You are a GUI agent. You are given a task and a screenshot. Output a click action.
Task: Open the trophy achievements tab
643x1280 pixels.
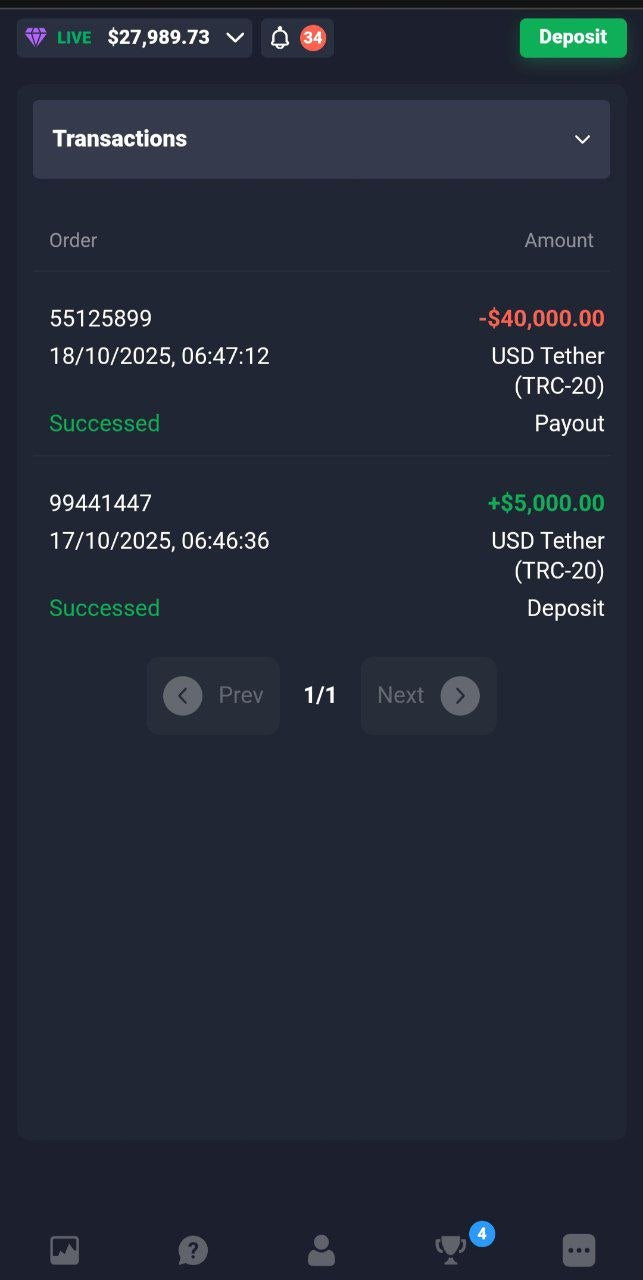[x=450, y=1249]
